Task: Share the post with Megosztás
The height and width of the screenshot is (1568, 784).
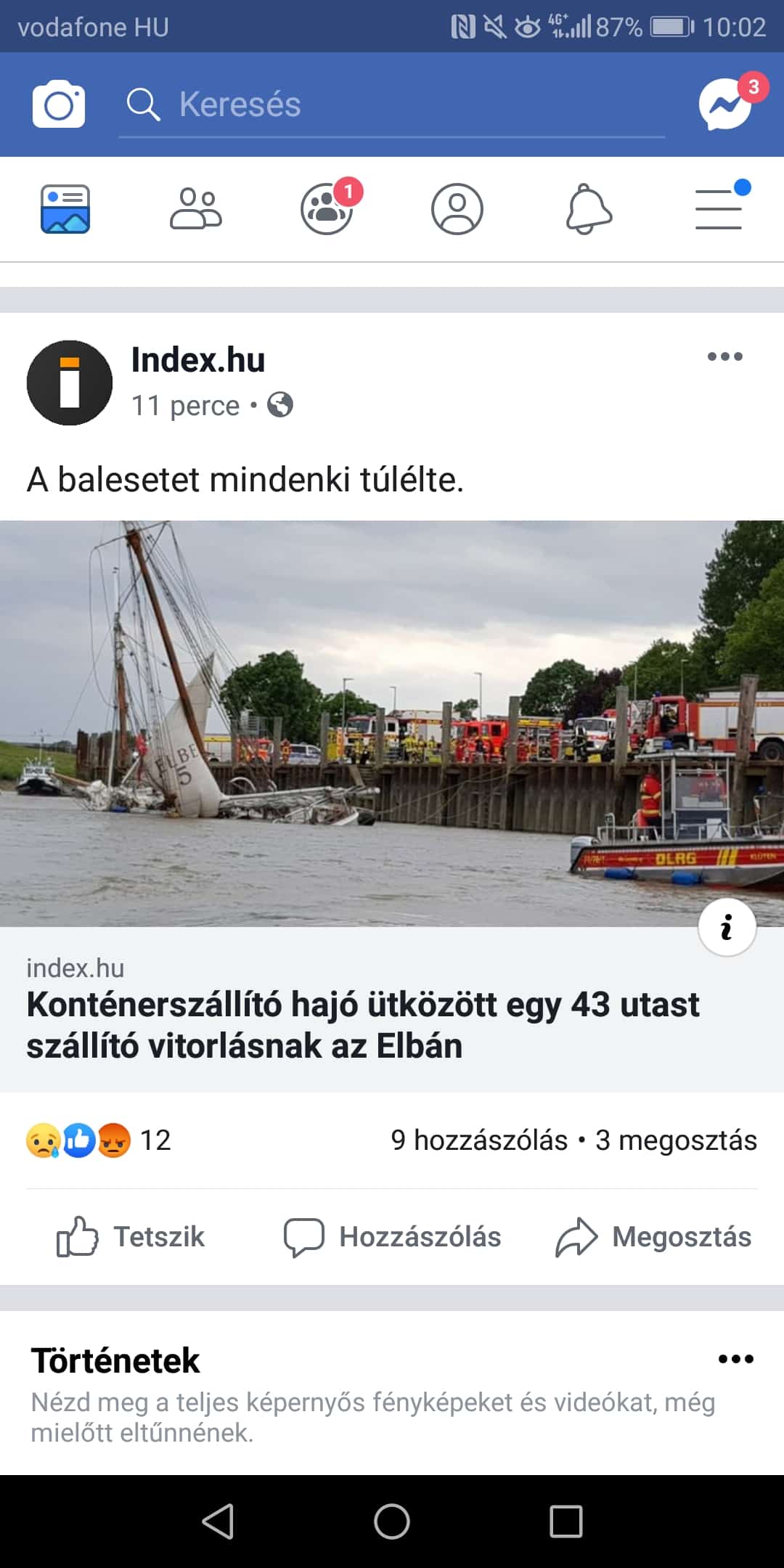Action: (x=653, y=1236)
